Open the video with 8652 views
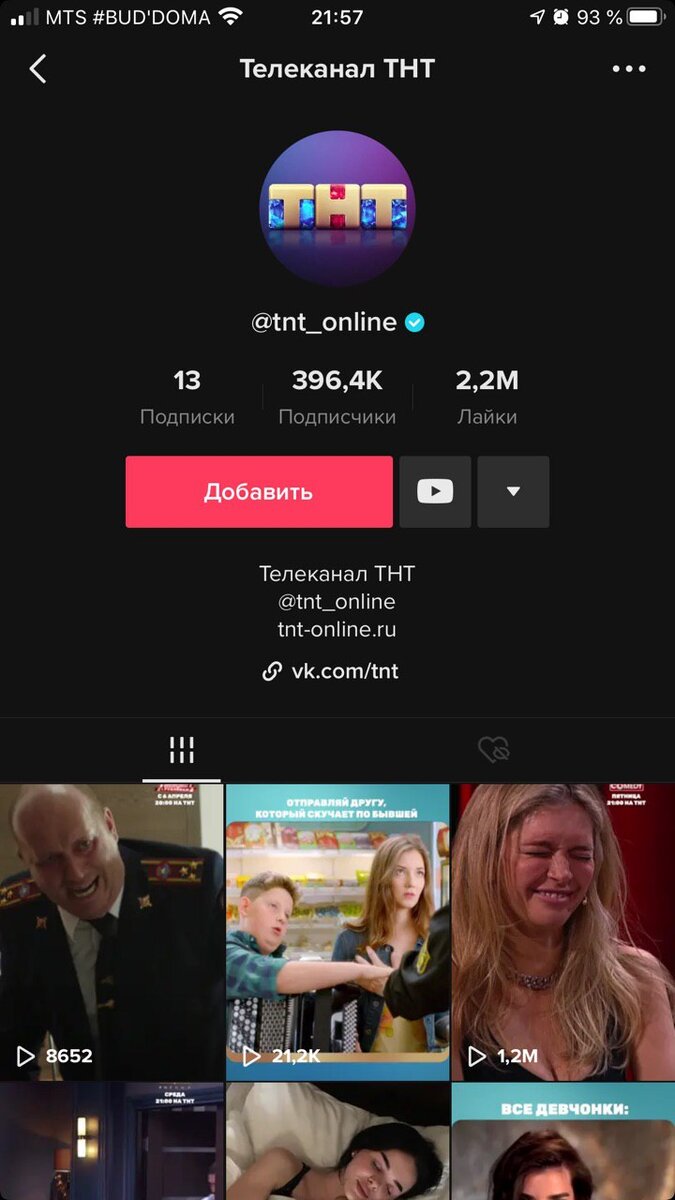The width and height of the screenshot is (675, 1200). click(112, 932)
